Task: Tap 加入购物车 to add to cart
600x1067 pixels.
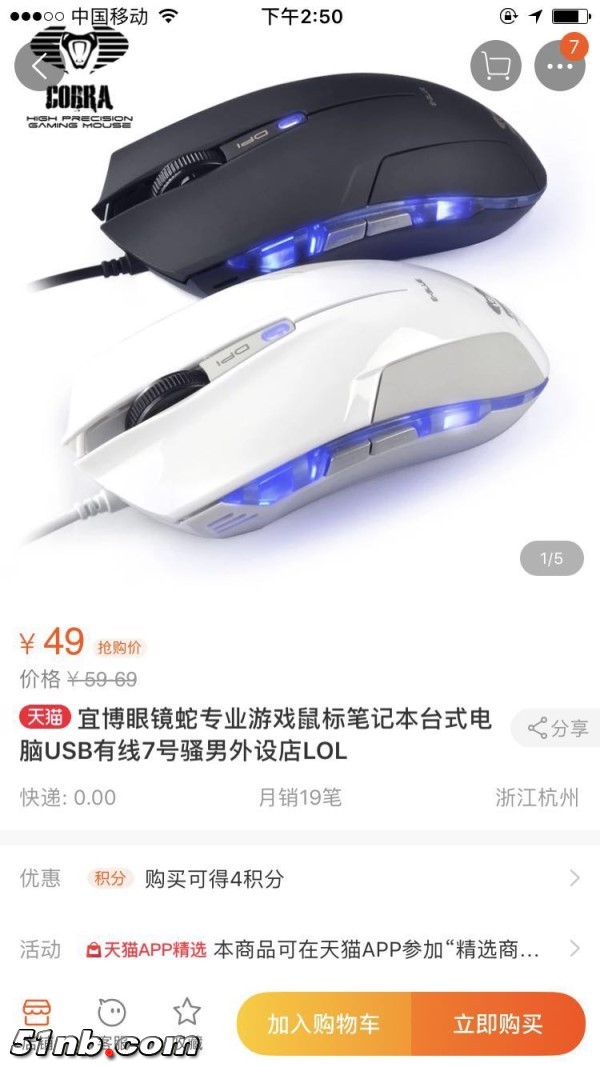Action: pos(323,1024)
